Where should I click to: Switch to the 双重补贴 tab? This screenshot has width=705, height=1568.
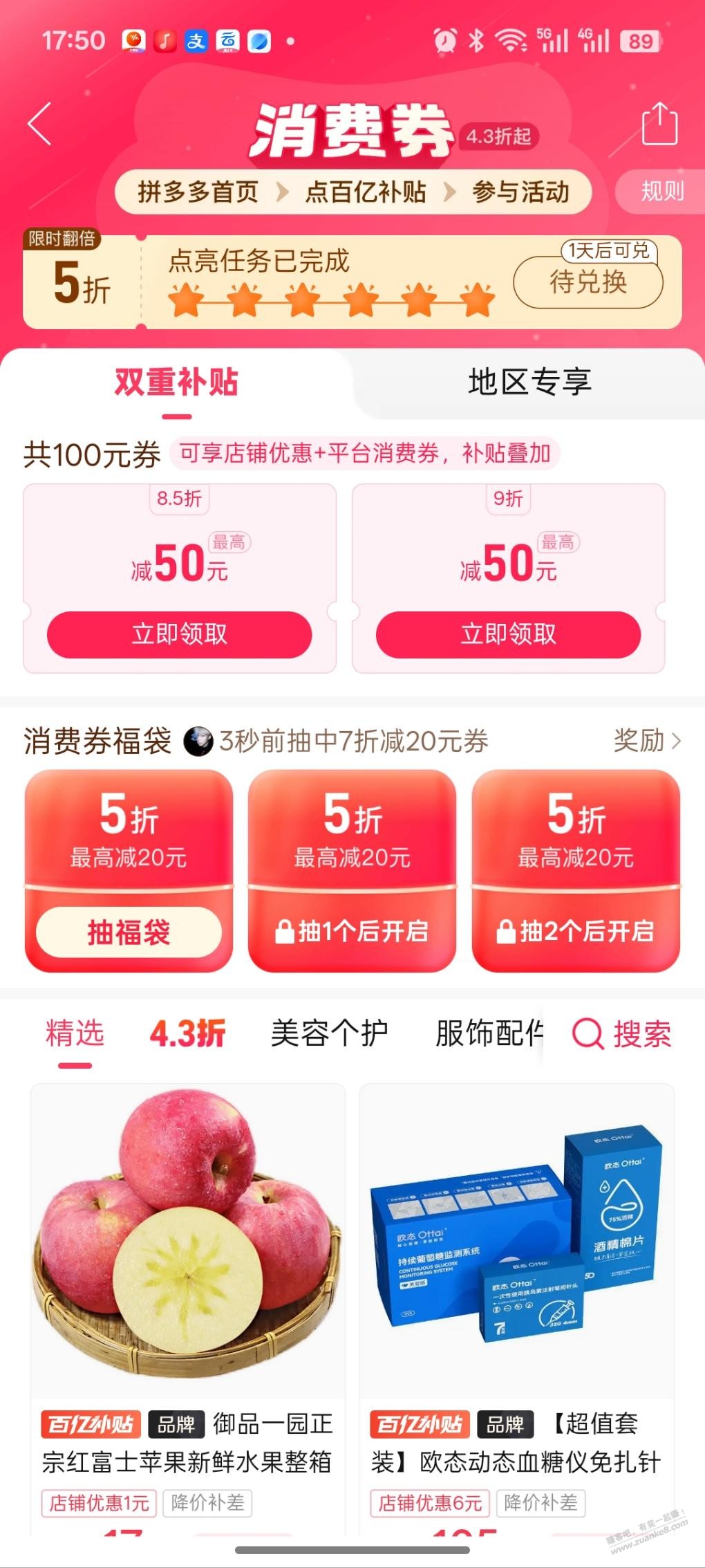176,382
